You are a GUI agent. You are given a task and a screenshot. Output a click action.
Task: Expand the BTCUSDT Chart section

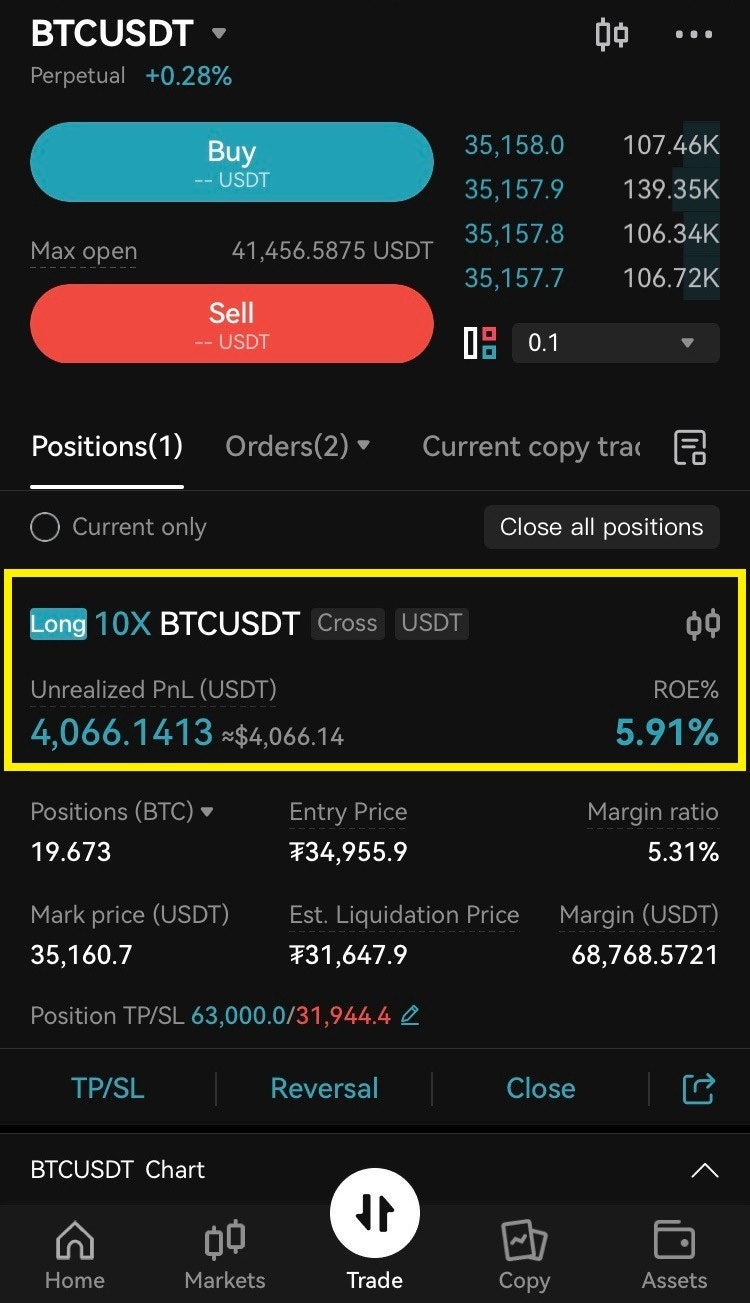click(x=704, y=1170)
